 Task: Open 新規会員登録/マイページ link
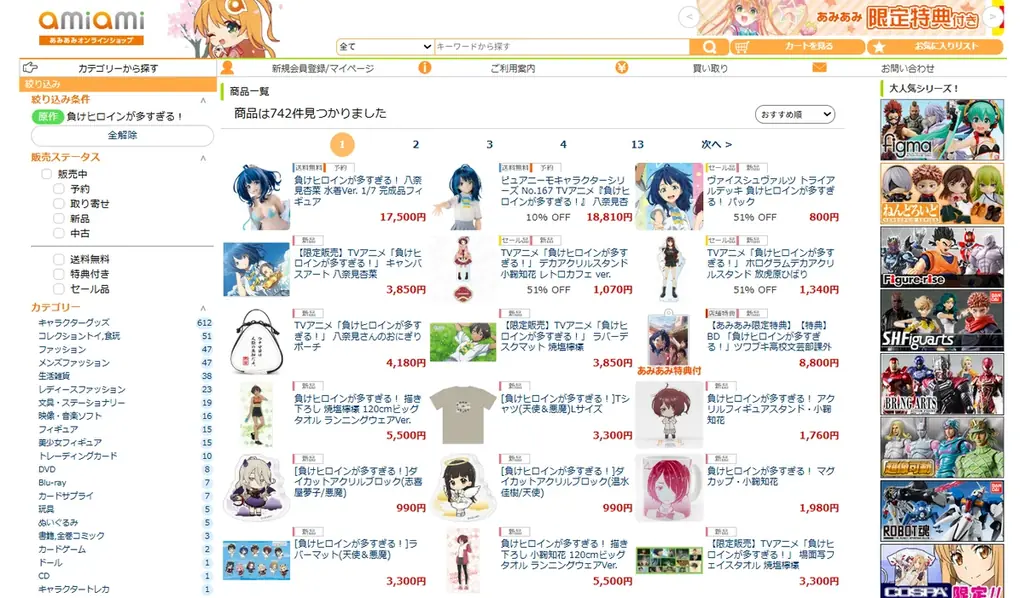tap(322, 69)
